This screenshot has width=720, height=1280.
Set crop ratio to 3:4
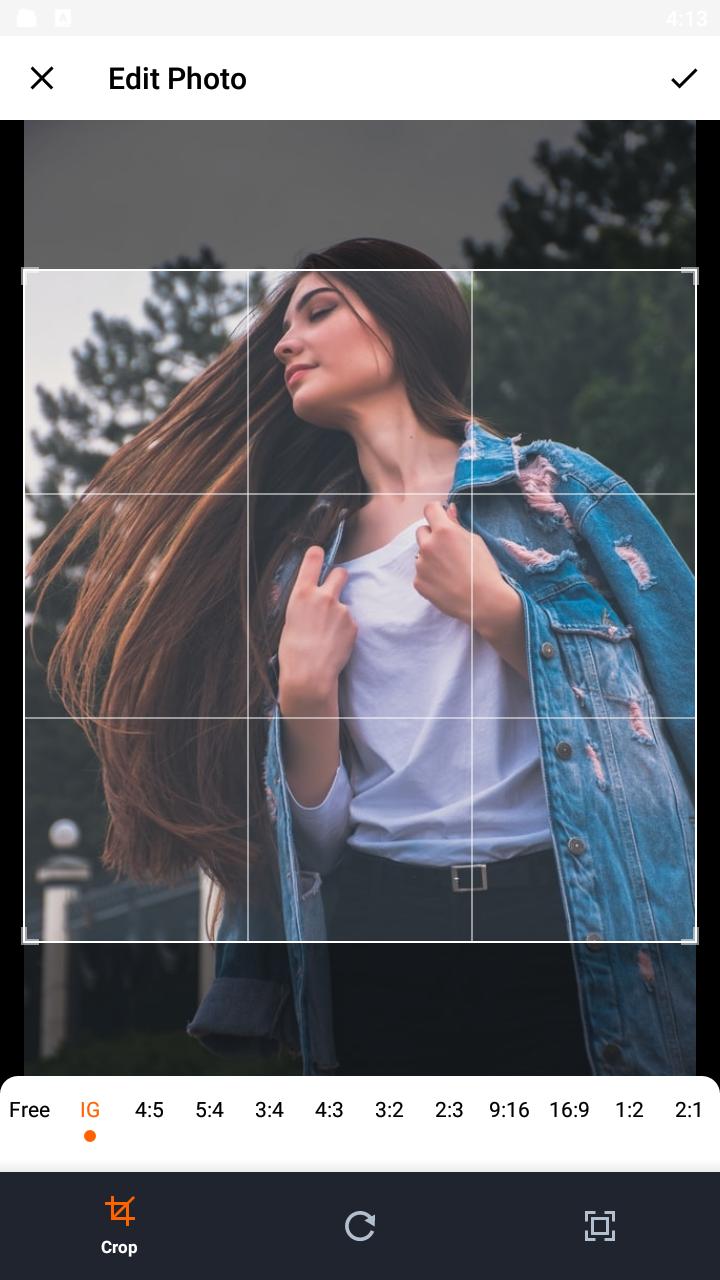coord(269,1110)
